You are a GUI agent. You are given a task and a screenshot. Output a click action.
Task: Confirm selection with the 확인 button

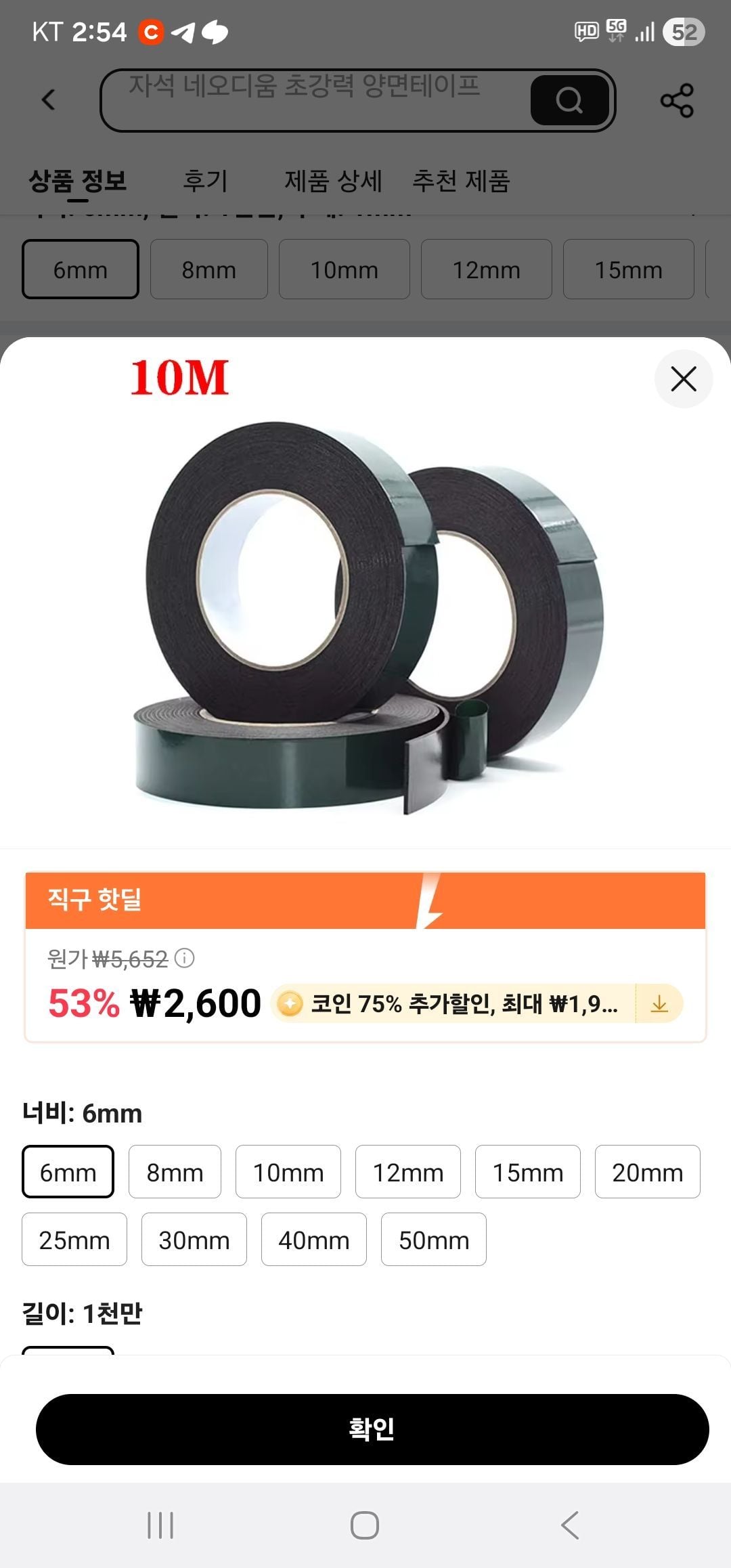372,1429
